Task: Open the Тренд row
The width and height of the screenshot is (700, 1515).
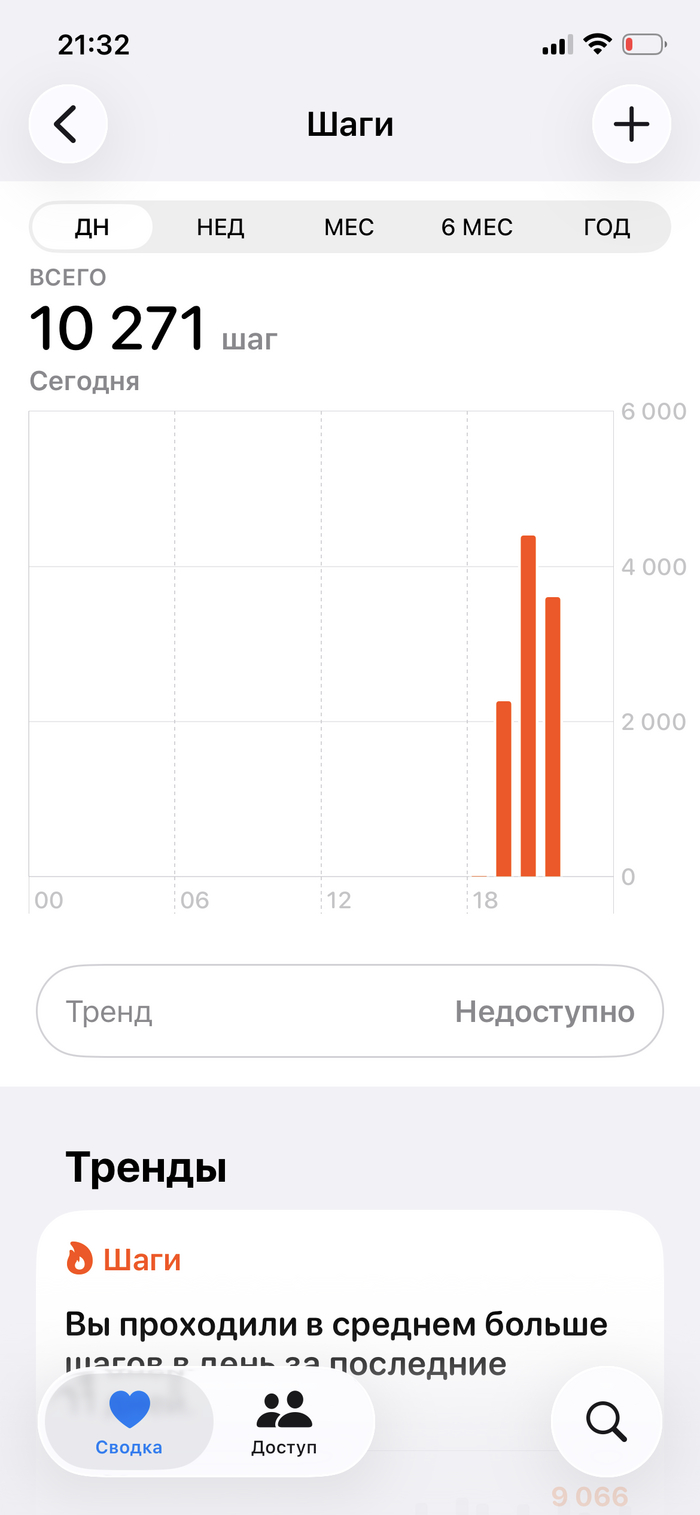Action: pyautogui.click(x=350, y=1011)
